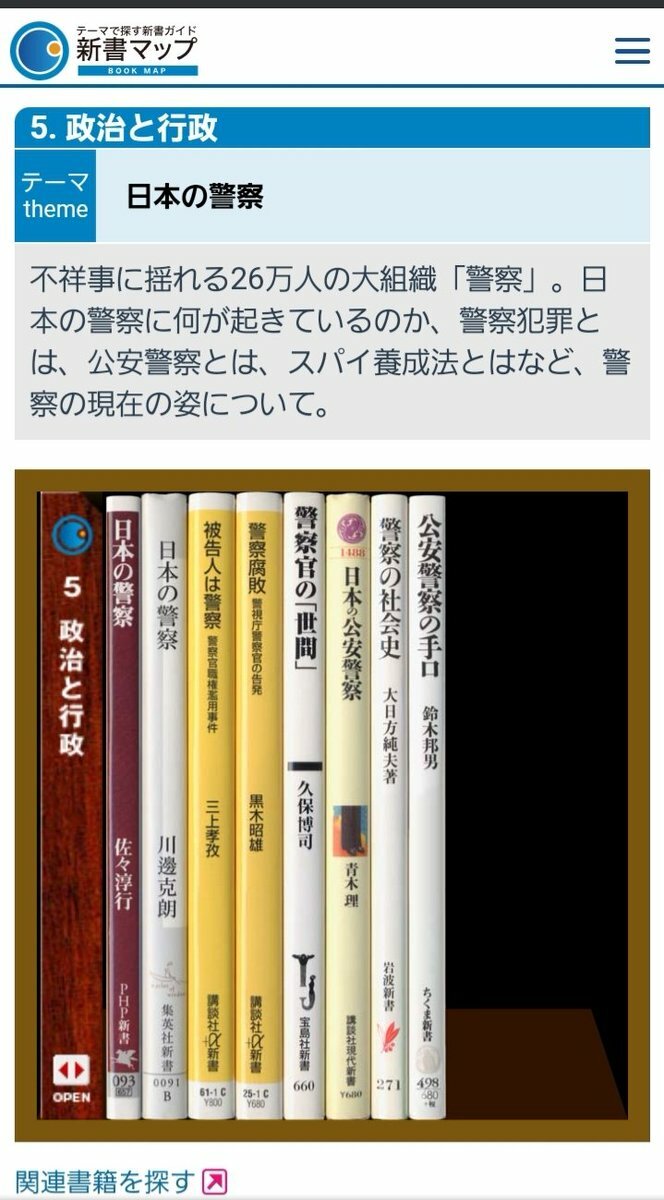
Task: View the book 警察官の「世間」 by 久保博司
Action: click(304, 806)
